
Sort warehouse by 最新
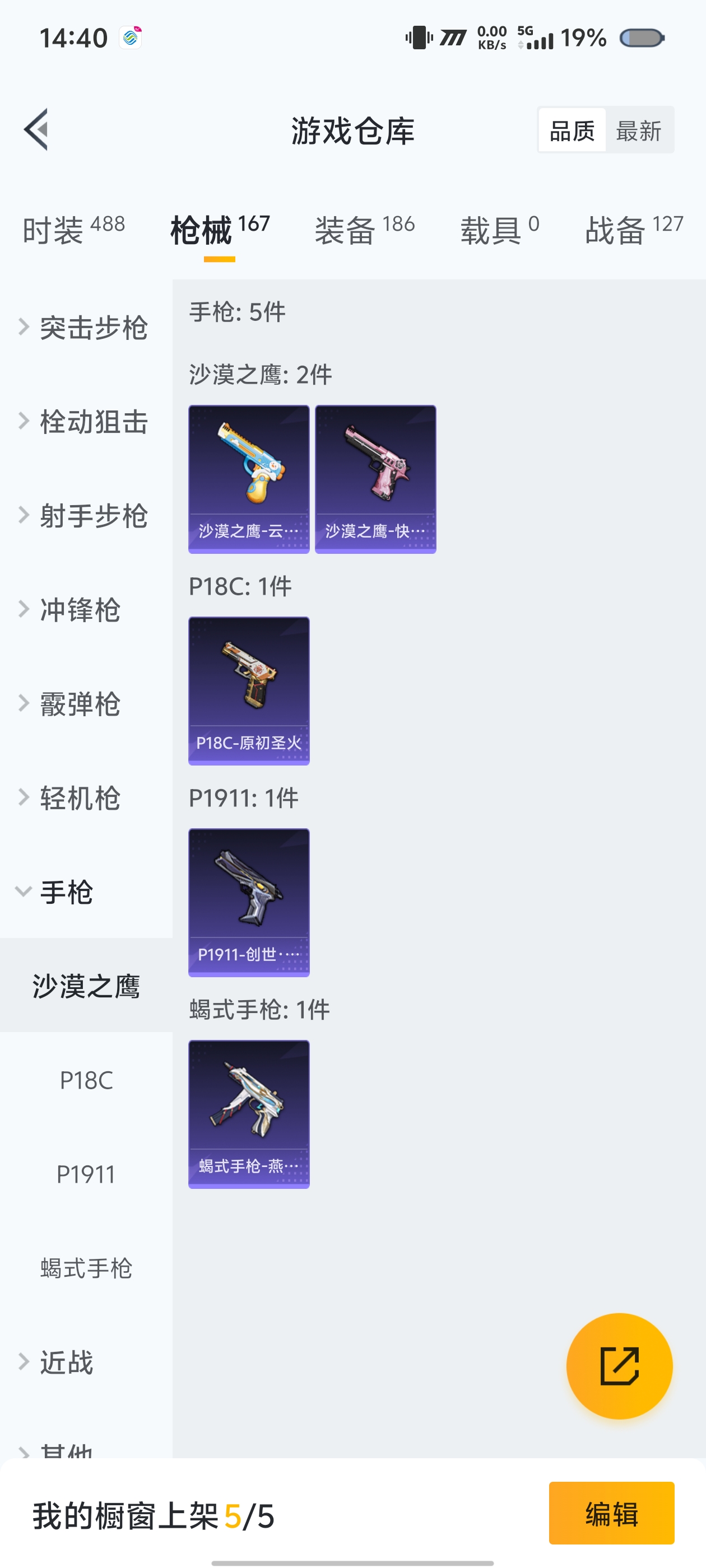638,130
